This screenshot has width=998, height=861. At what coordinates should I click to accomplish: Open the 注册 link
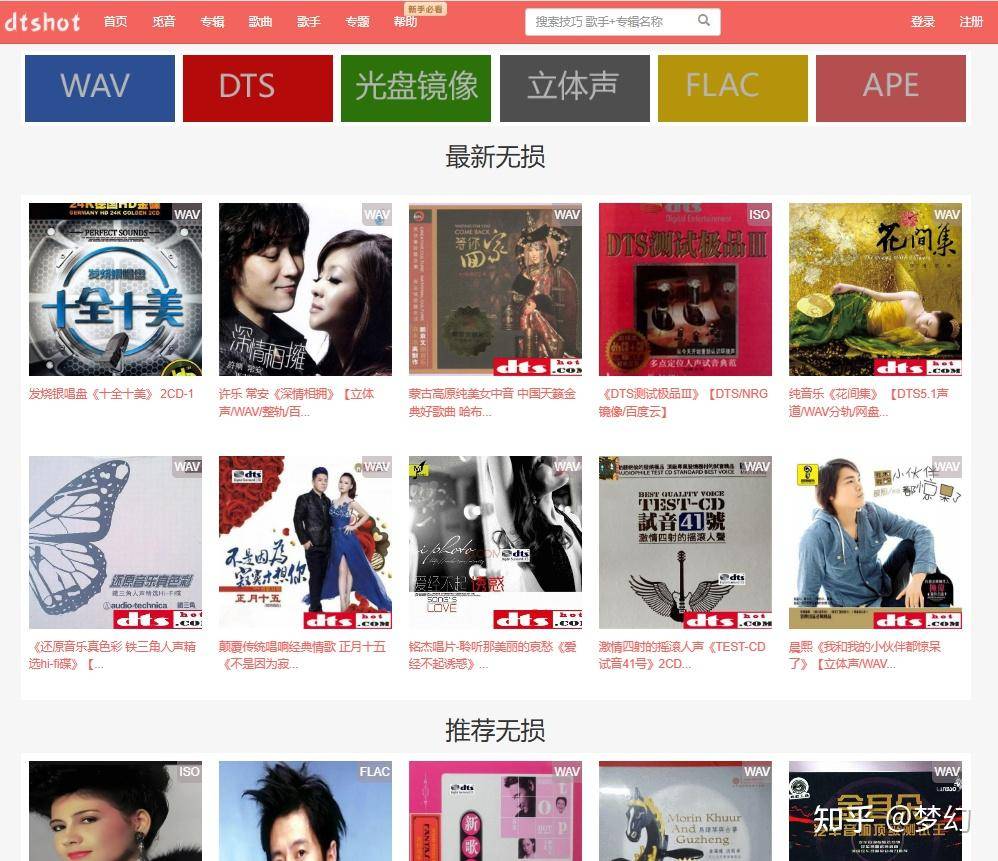click(x=971, y=22)
